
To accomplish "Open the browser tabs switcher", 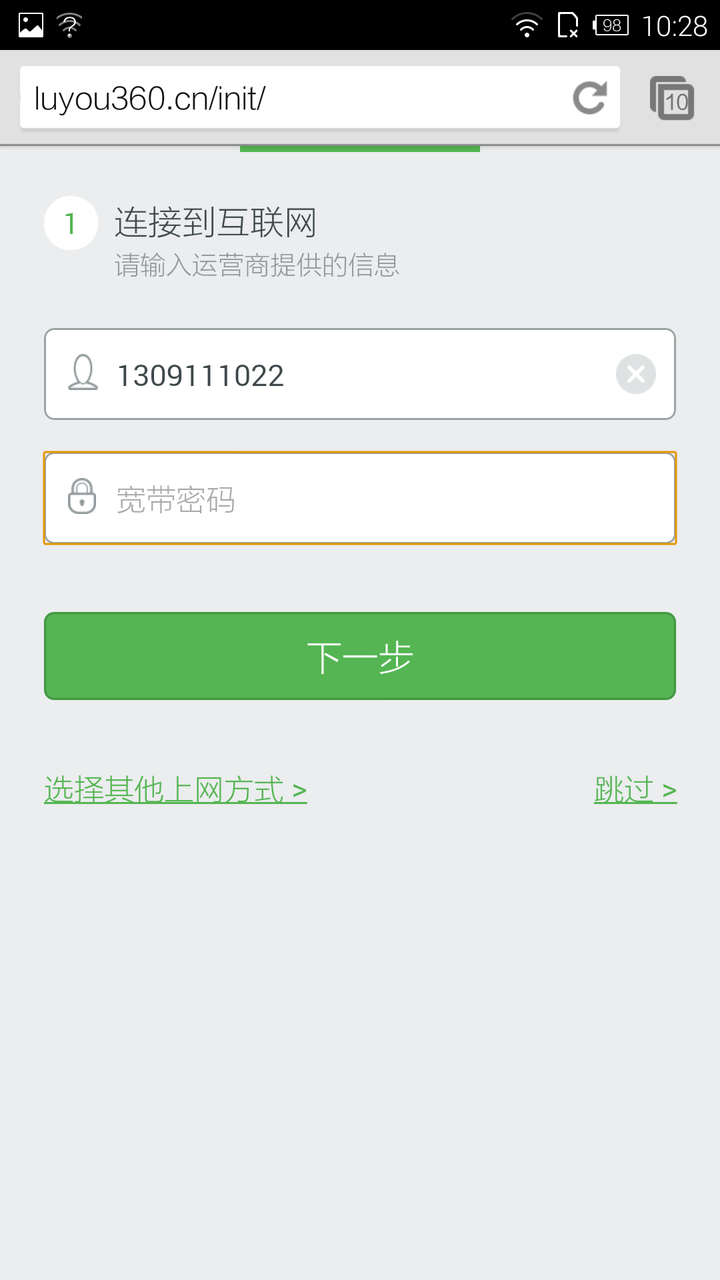I will click(x=672, y=98).
